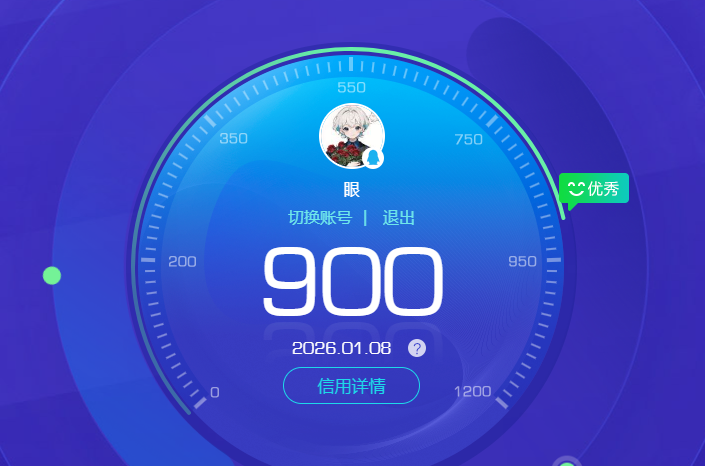
Task: Tap 退出 to log out
Action: click(398, 218)
